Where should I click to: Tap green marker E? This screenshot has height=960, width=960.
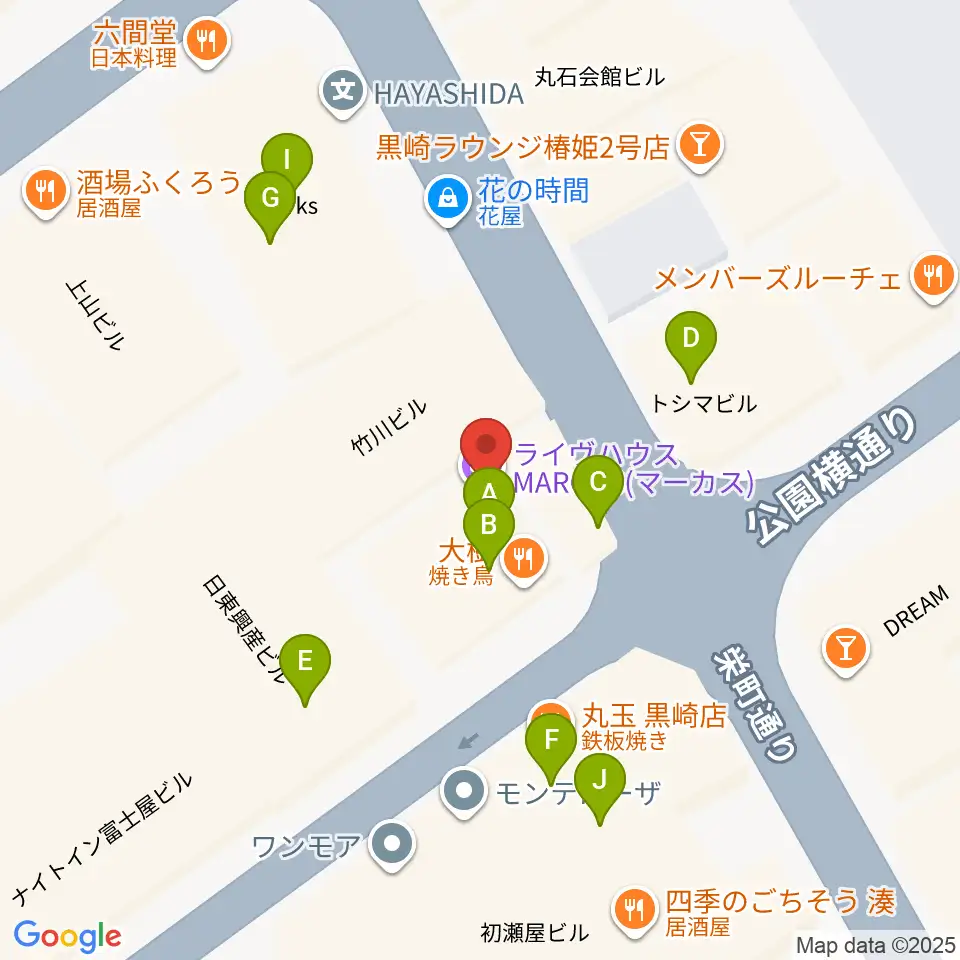[x=305, y=661]
